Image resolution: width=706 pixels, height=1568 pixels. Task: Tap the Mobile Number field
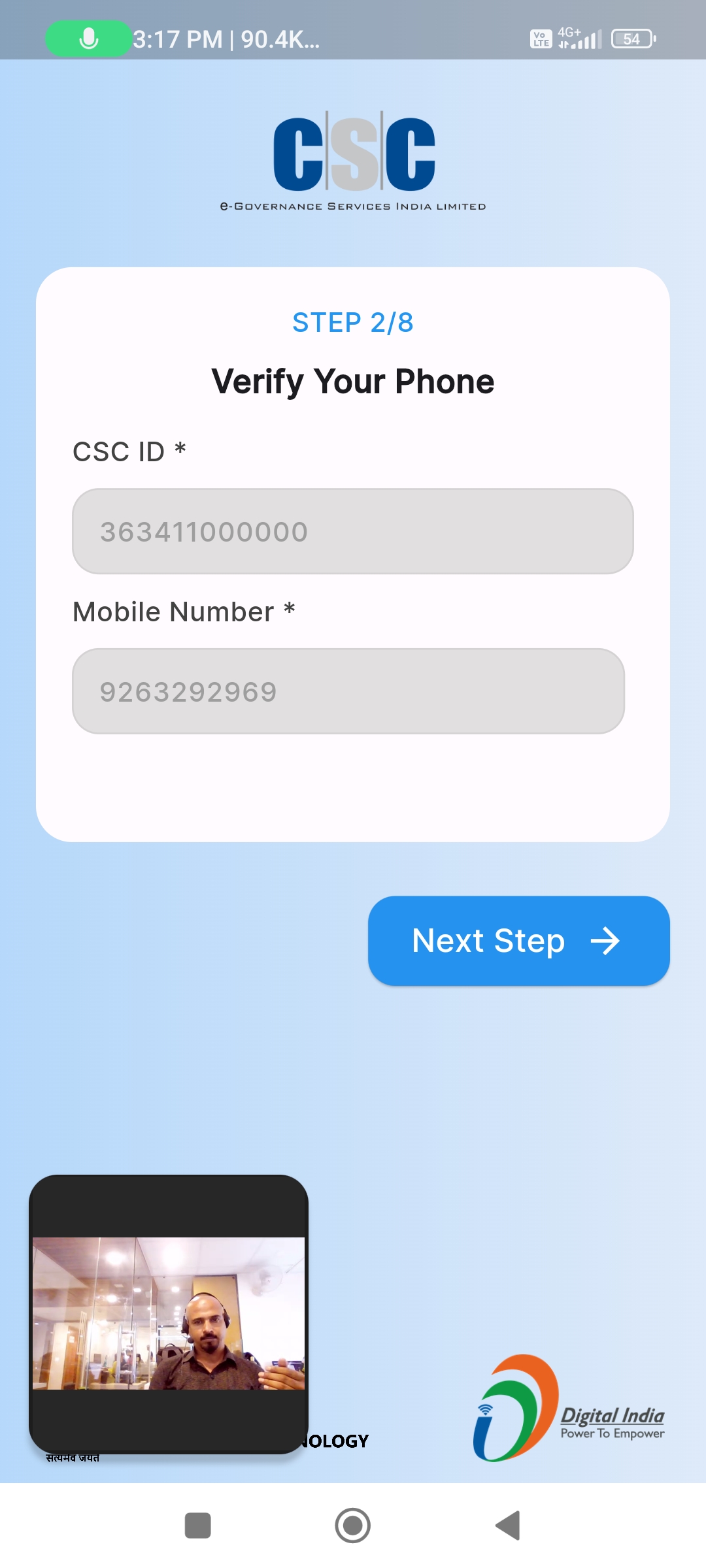click(x=348, y=691)
